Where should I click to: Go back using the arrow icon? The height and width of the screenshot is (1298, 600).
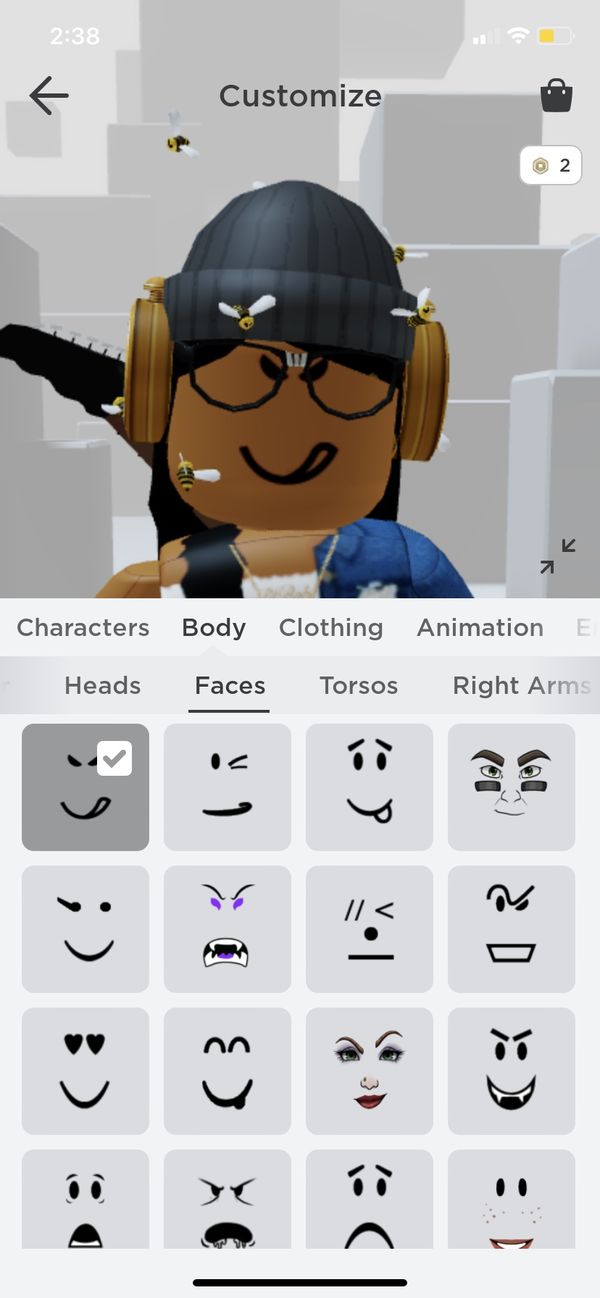coord(49,96)
